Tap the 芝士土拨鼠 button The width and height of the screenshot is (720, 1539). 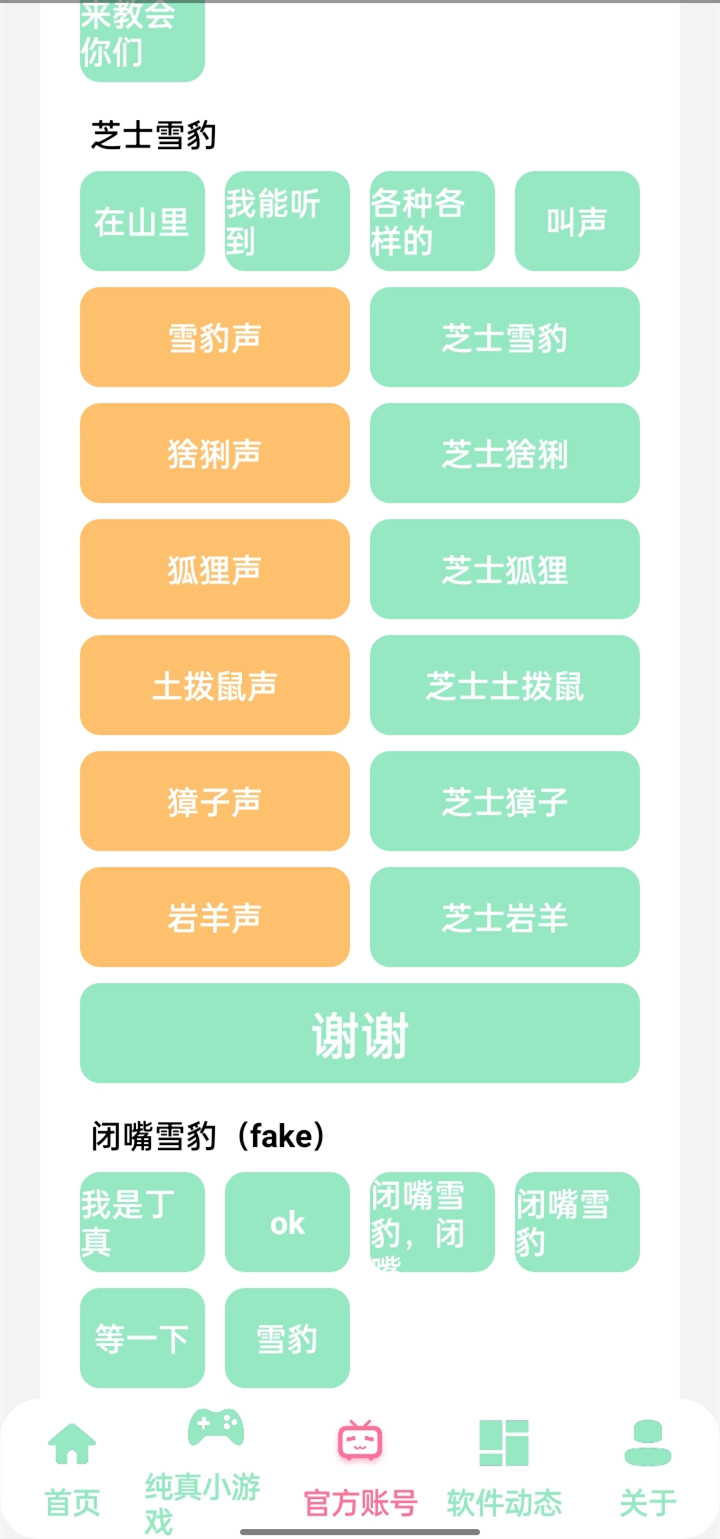[505, 685]
